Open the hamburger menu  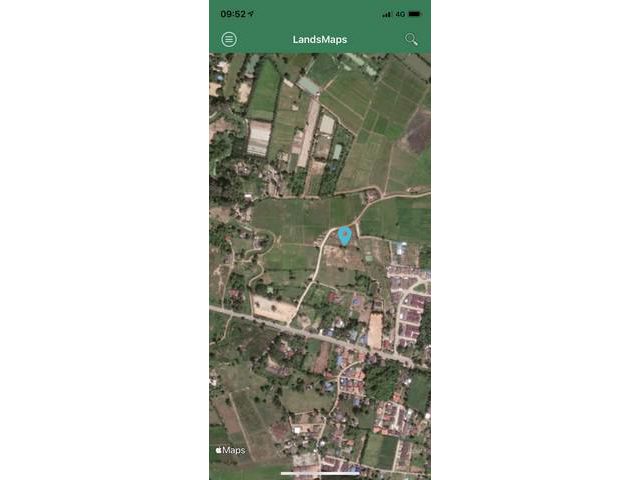tap(229, 39)
